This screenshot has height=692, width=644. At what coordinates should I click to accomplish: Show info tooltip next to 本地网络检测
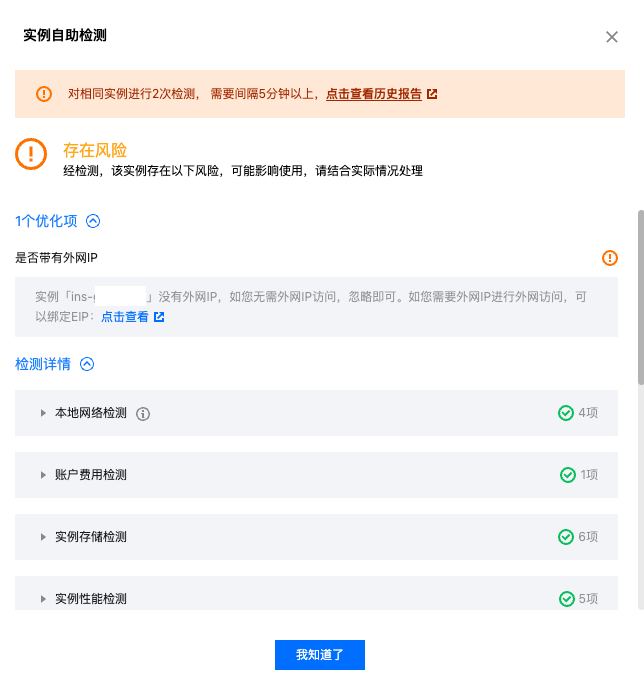tap(143, 414)
